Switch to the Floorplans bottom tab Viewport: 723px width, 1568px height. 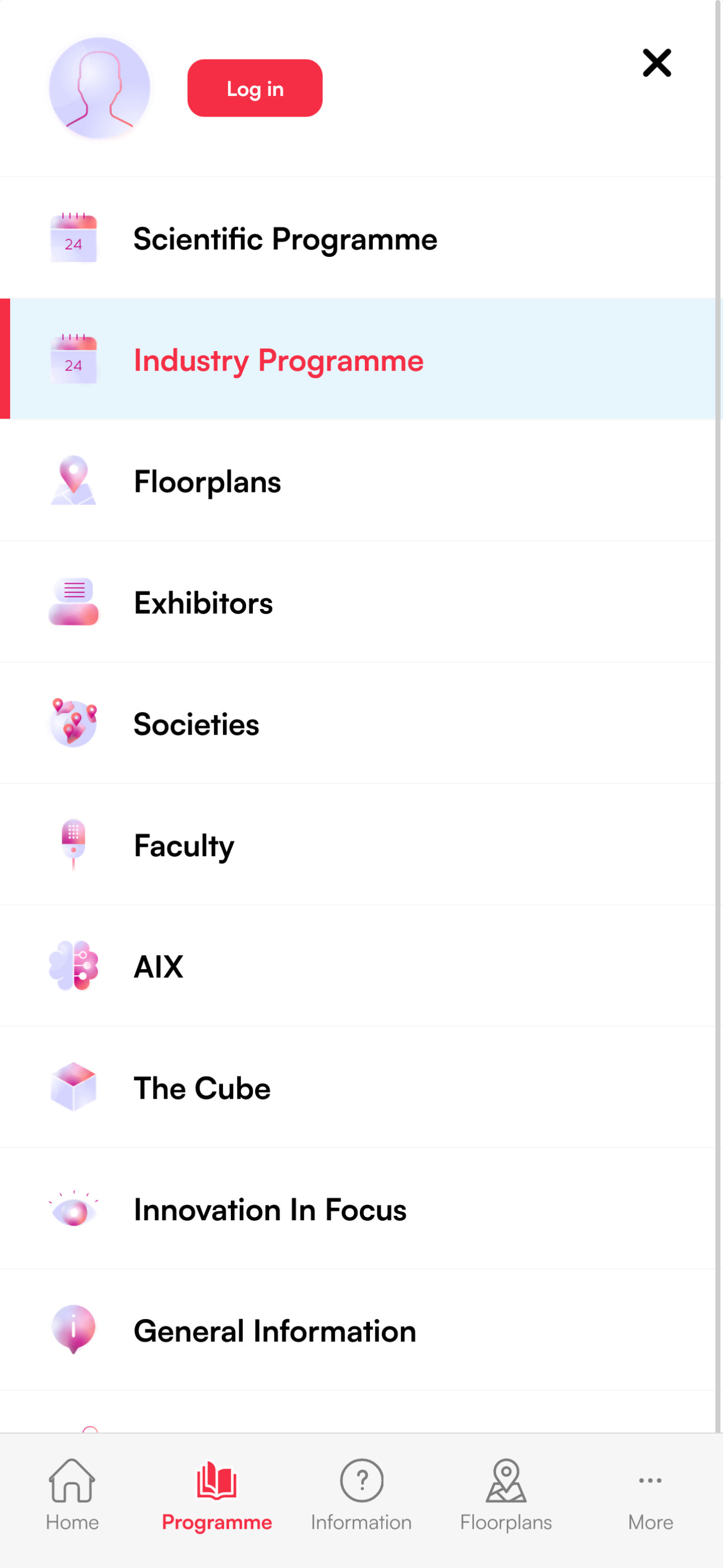click(x=506, y=1495)
